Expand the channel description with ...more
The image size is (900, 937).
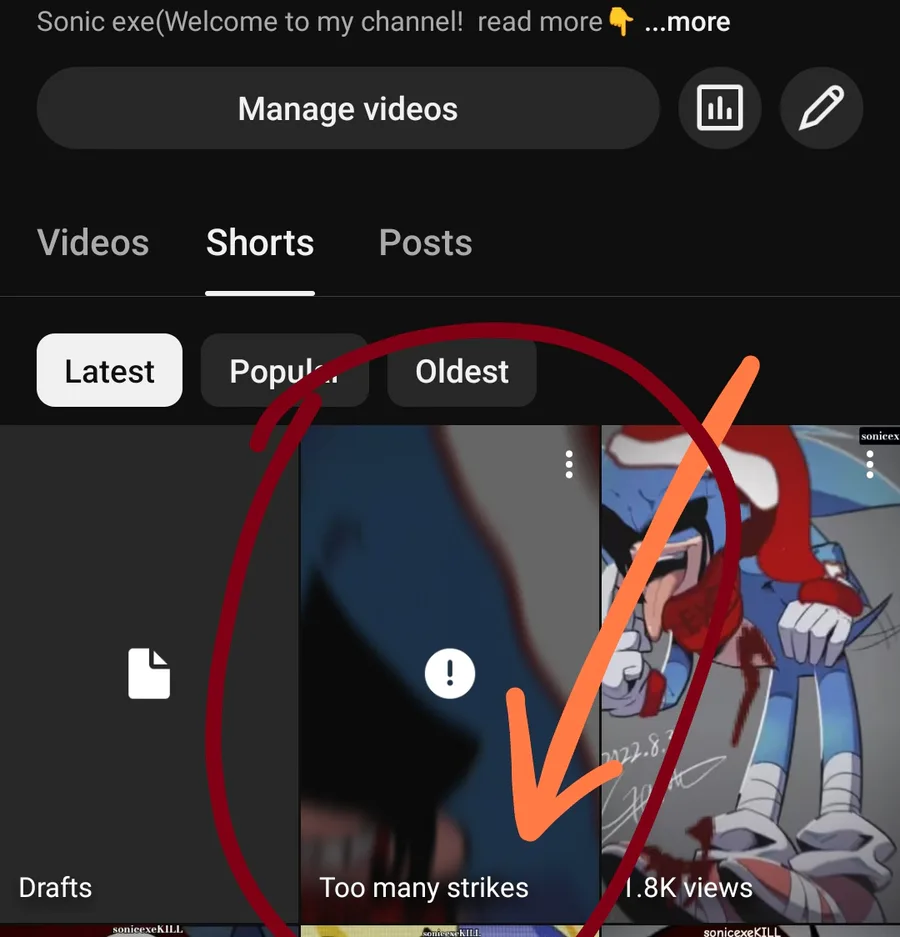click(687, 23)
